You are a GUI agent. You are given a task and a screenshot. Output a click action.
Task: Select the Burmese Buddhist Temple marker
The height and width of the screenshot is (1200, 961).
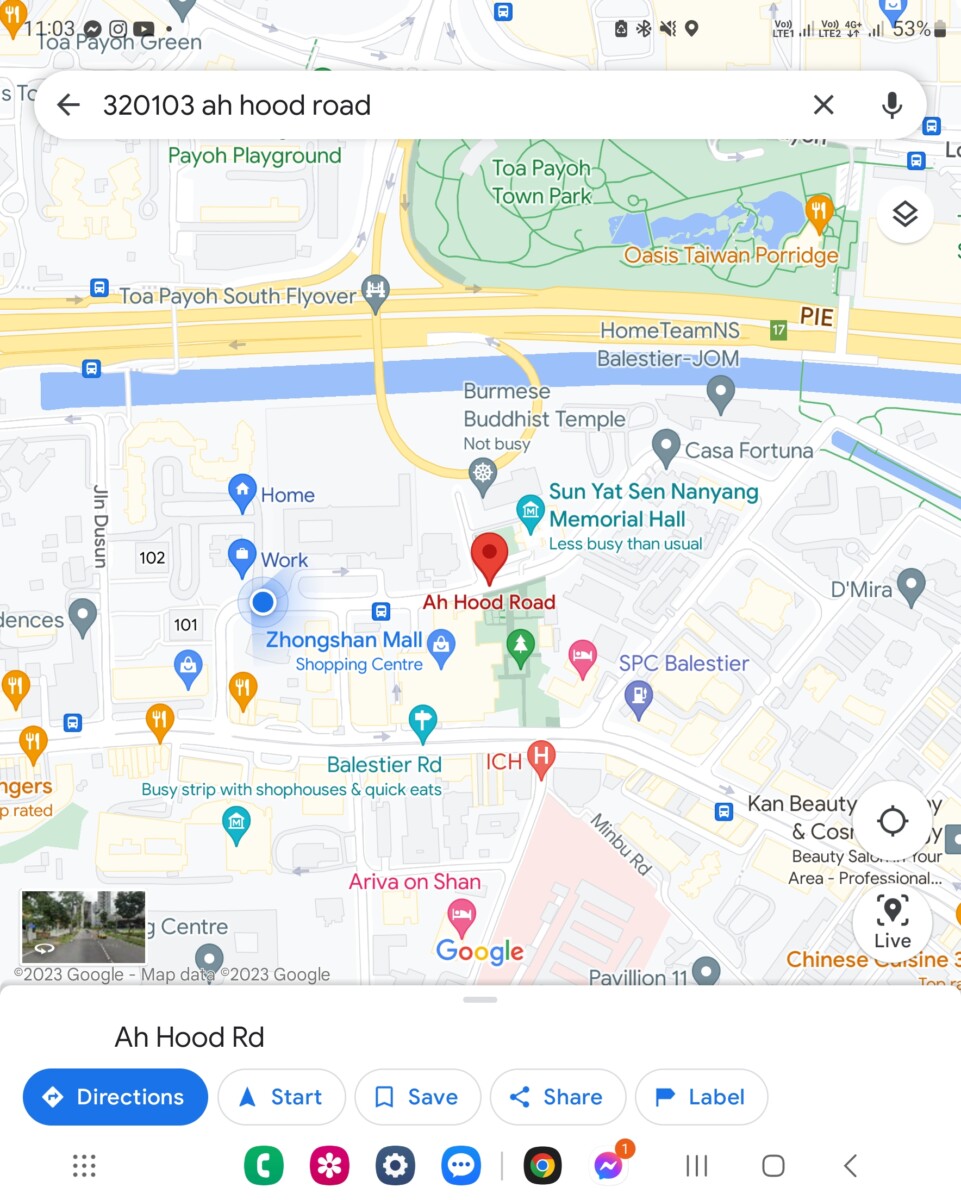[x=484, y=473]
